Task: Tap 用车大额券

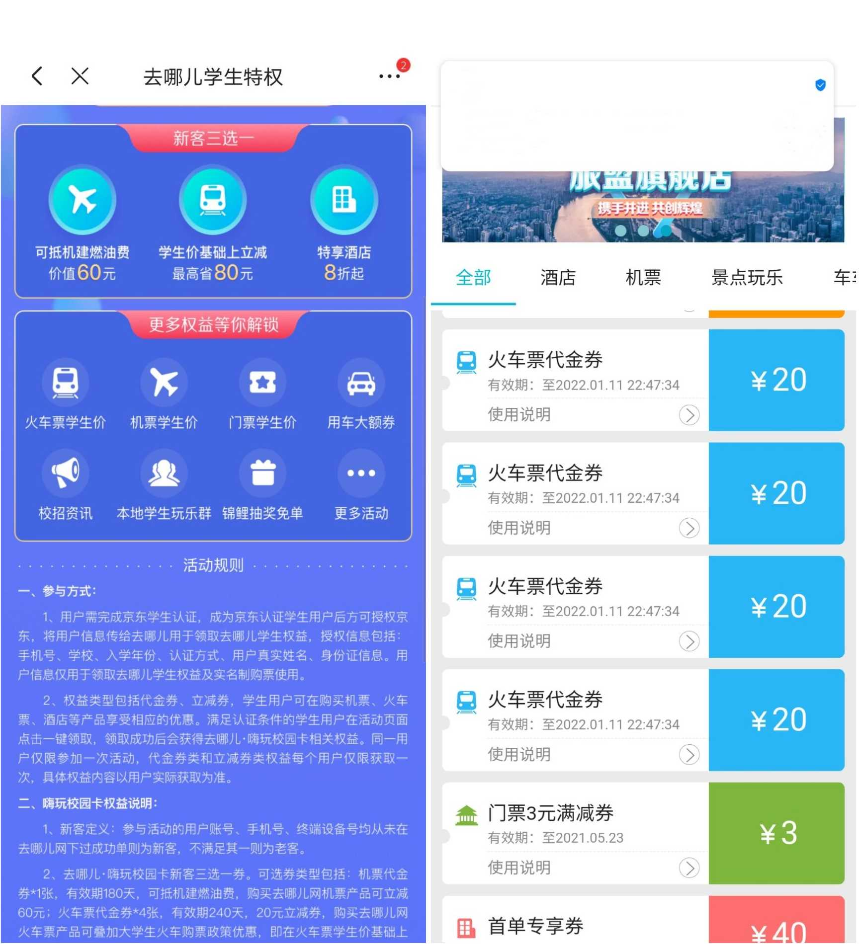Action: [x=361, y=395]
